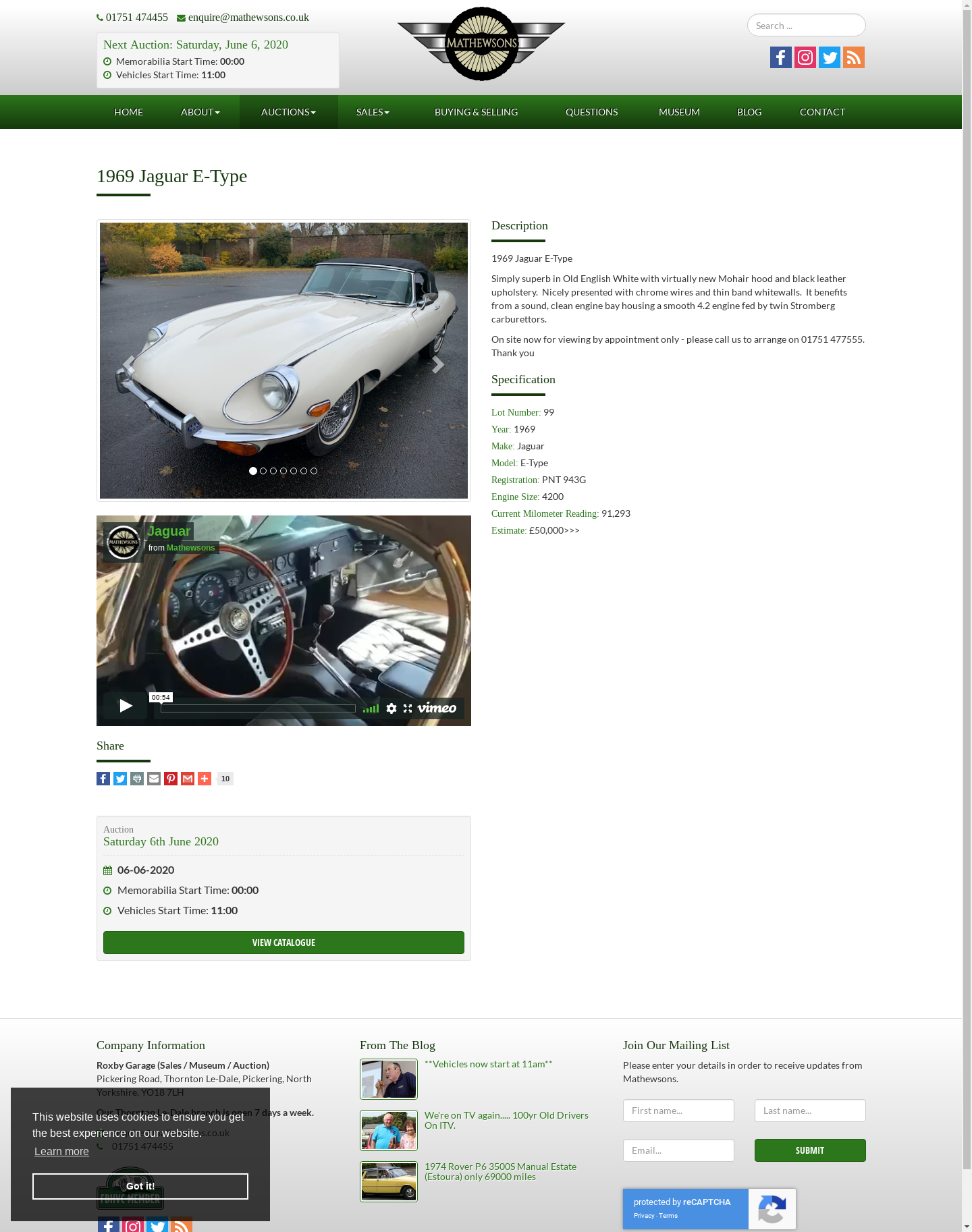Open the Contact page

(x=821, y=112)
